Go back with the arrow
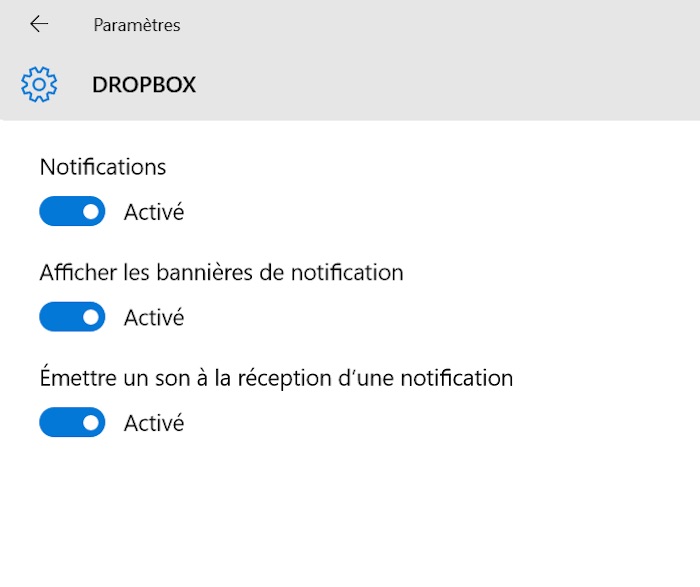The width and height of the screenshot is (700, 587). click(x=39, y=24)
